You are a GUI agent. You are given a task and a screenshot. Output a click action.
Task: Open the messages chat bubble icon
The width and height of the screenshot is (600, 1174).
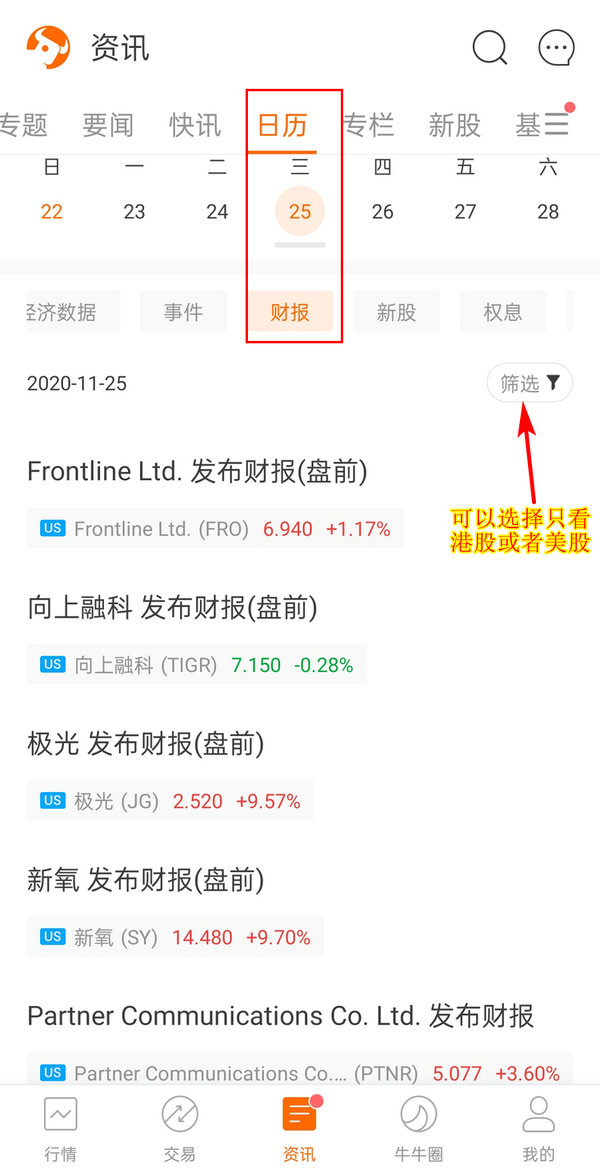[557, 48]
